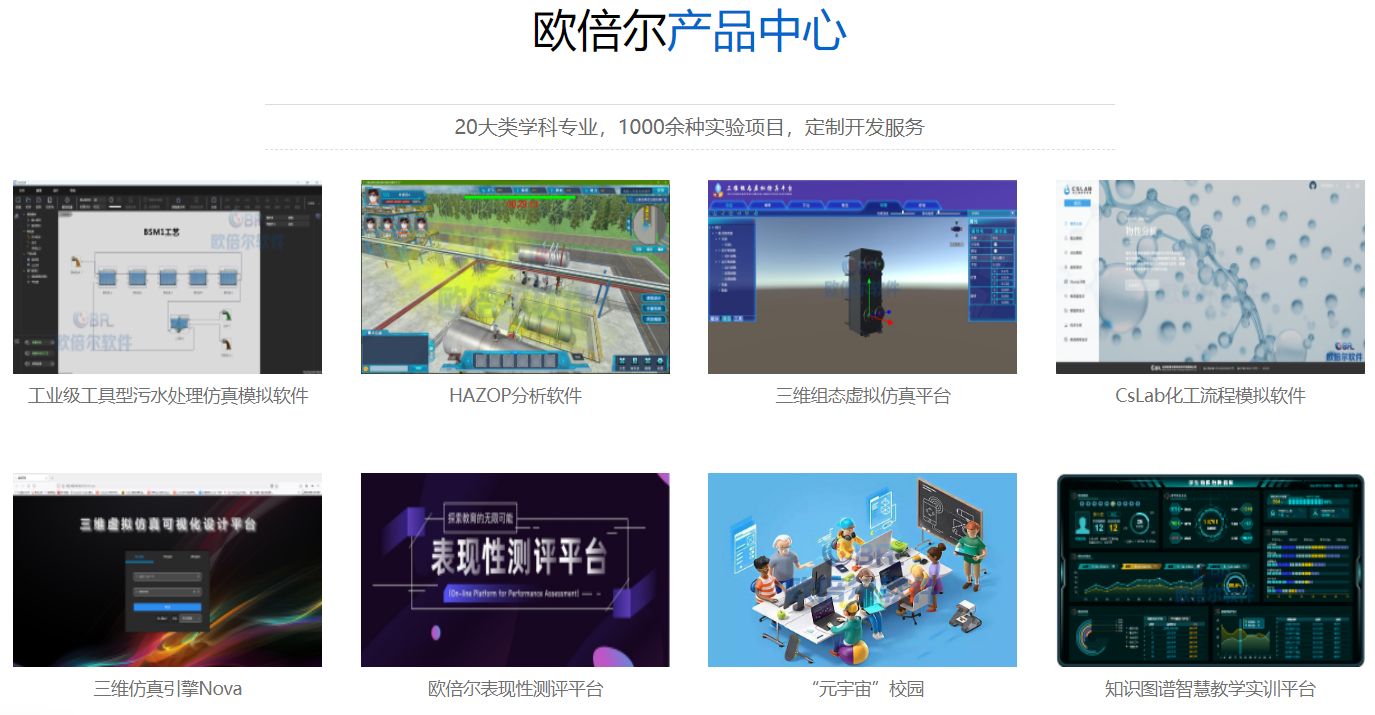Image resolution: width=1375 pixels, height=715 pixels.
Task: Select the CsLab化工流程模拟软件 product tile
Action: pyautogui.click(x=1210, y=277)
